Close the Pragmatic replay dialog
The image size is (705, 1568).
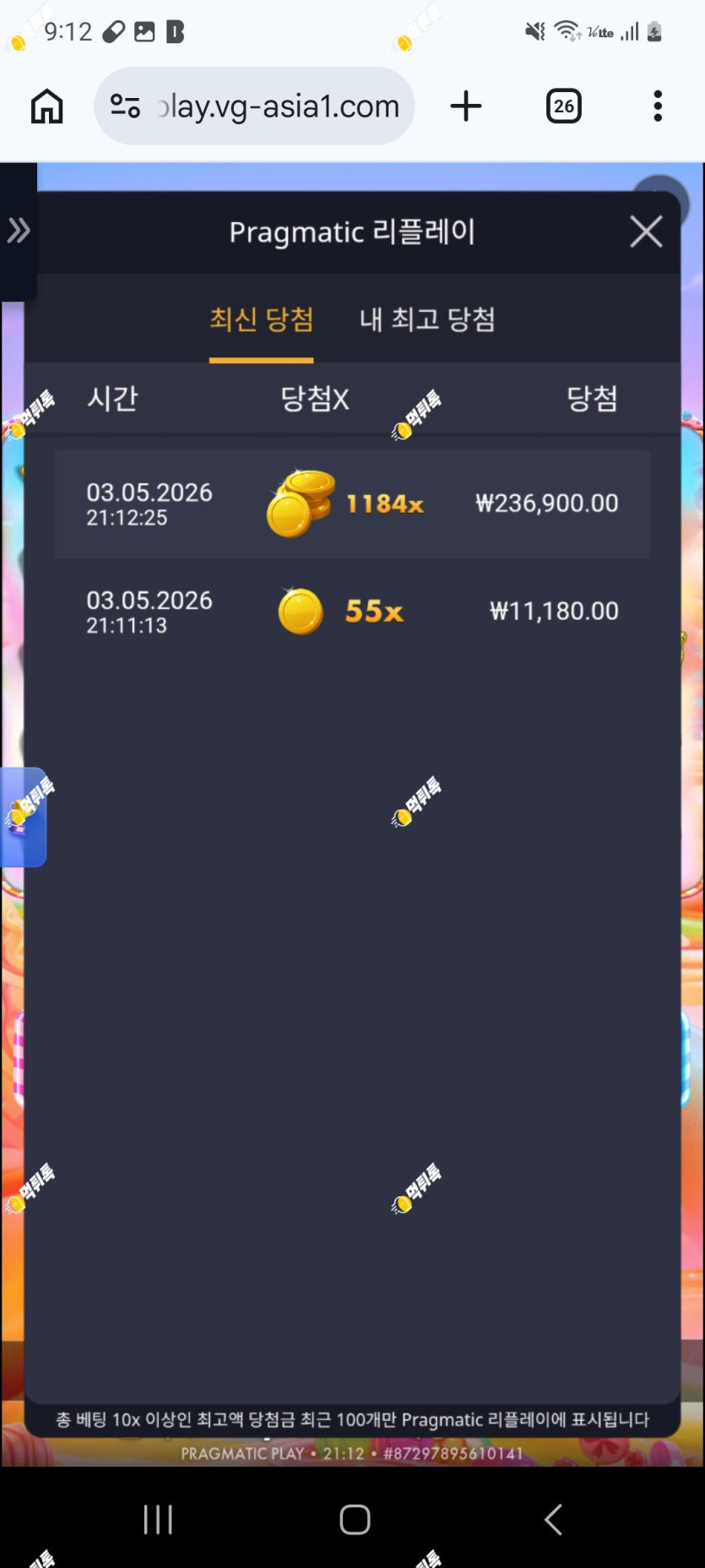point(646,231)
